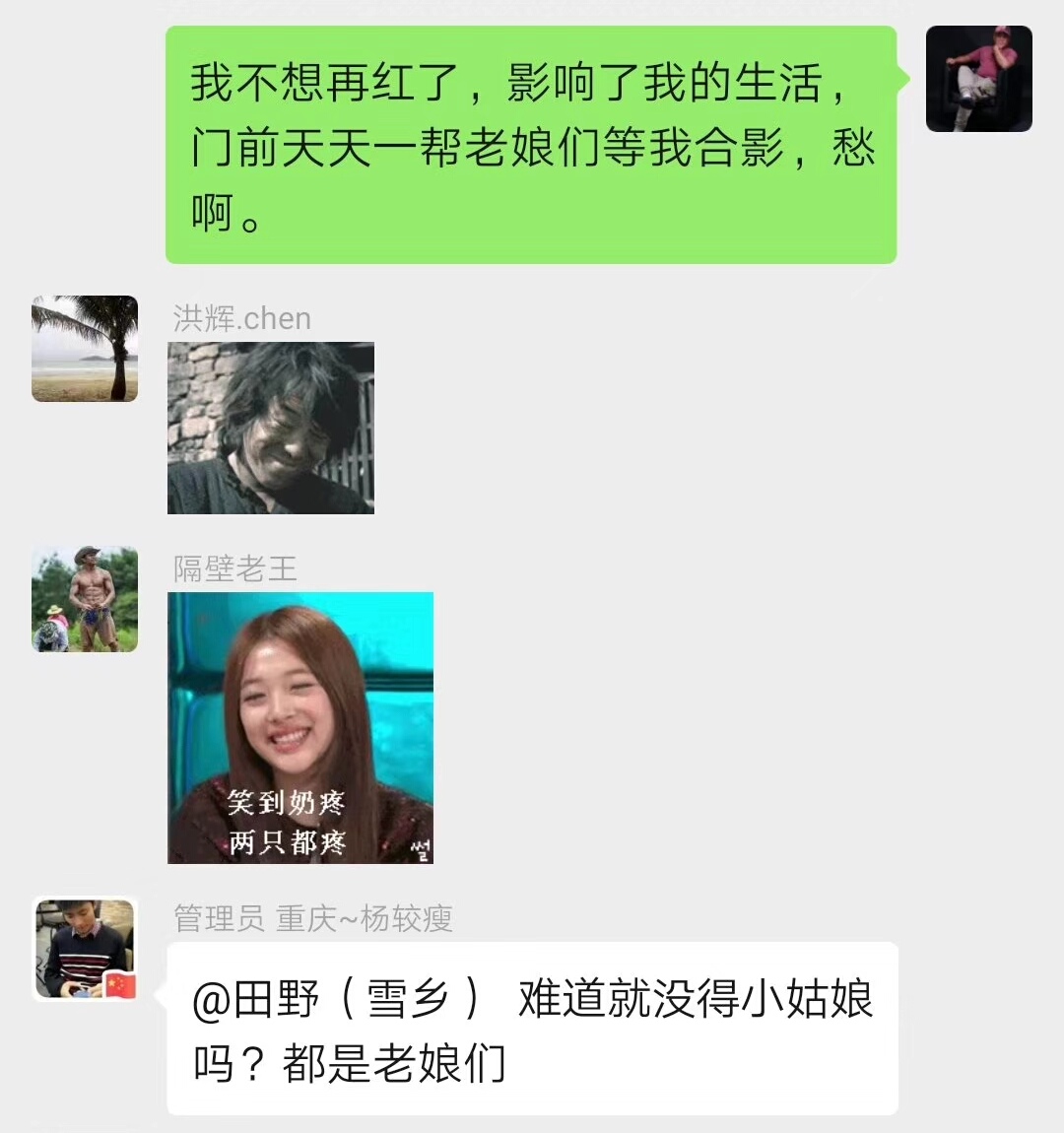Open the reply message ending with 都是老娘们
Image resolution: width=1064 pixels, height=1133 pixels.
point(532,1030)
